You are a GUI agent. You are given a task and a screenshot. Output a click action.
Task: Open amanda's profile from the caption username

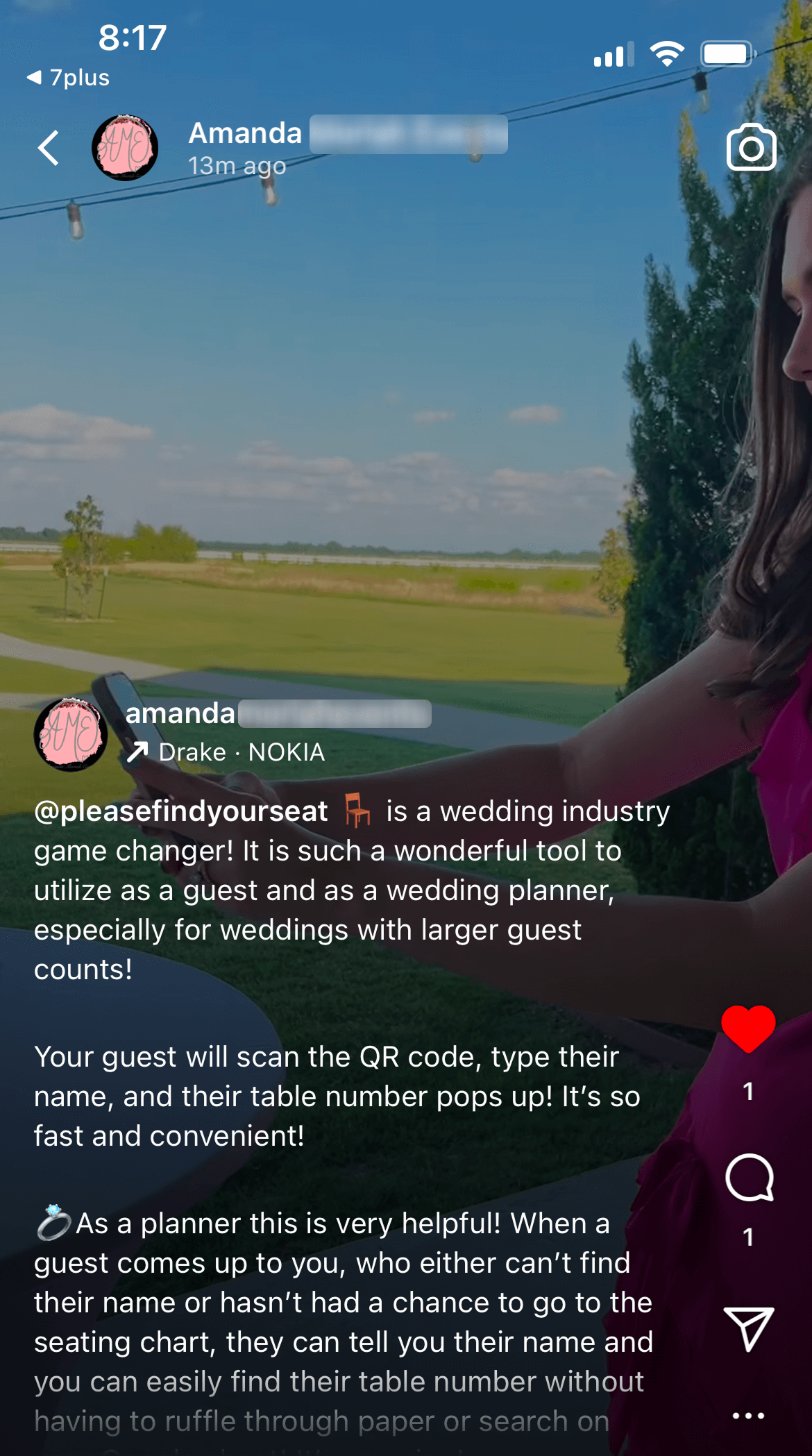tap(180, 713)
